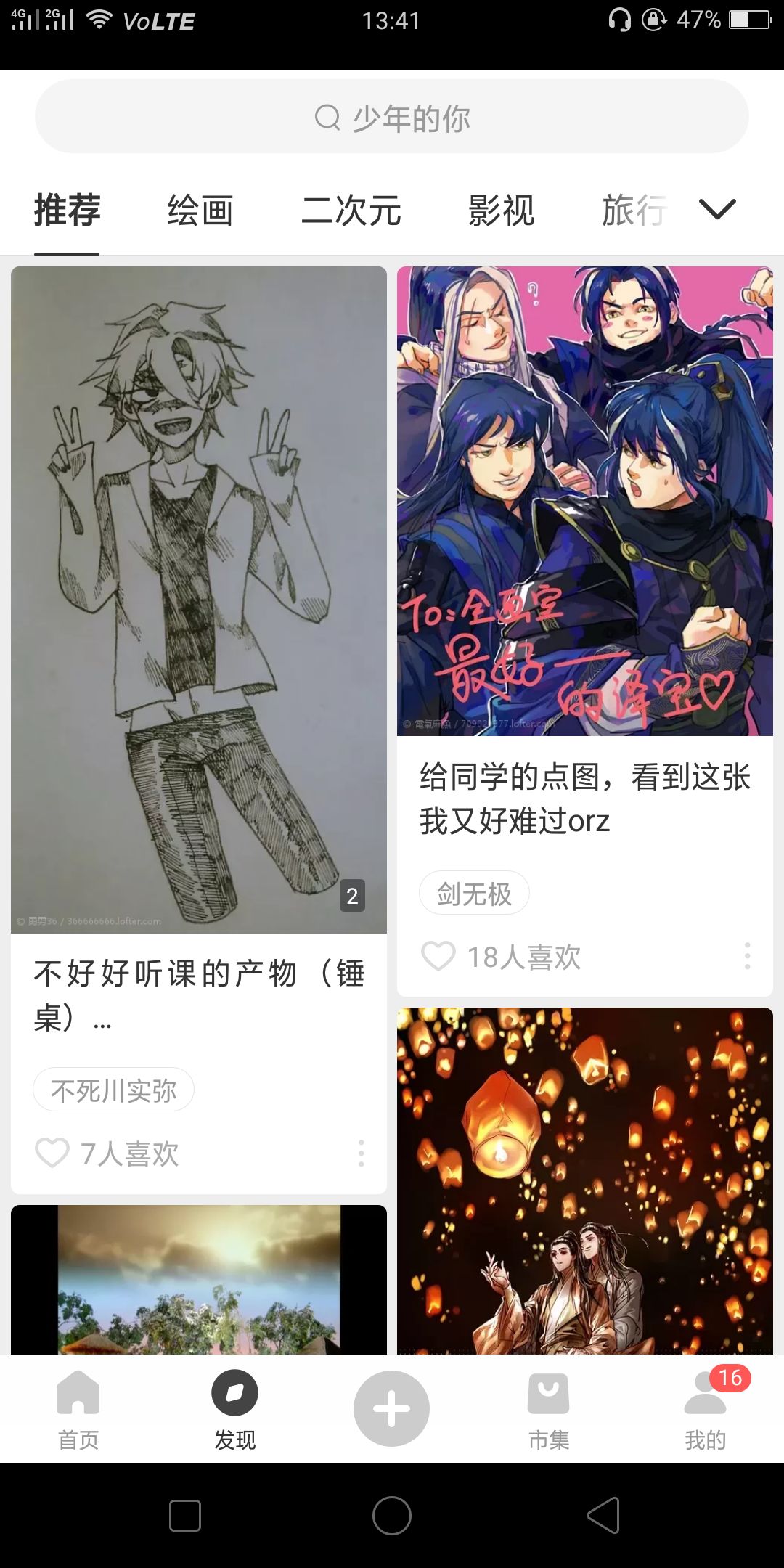This screenshot has height=1568, width=784.
Task: Select the 影视 category
Action: click(502, 210)
